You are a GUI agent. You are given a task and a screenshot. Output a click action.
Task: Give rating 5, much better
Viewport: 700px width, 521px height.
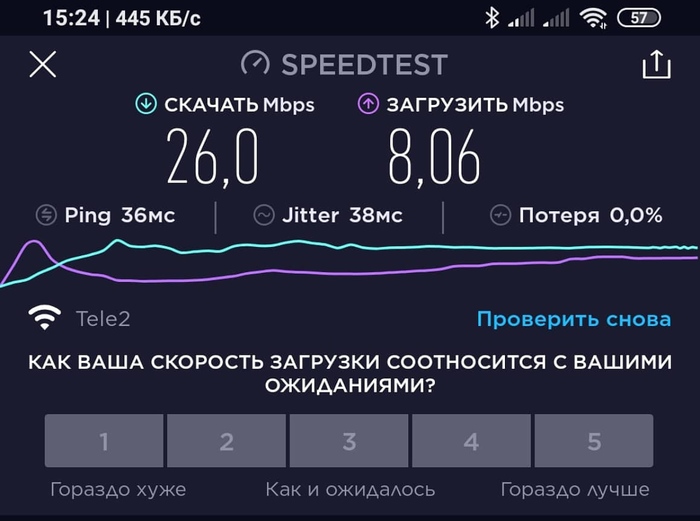[594, 441]
